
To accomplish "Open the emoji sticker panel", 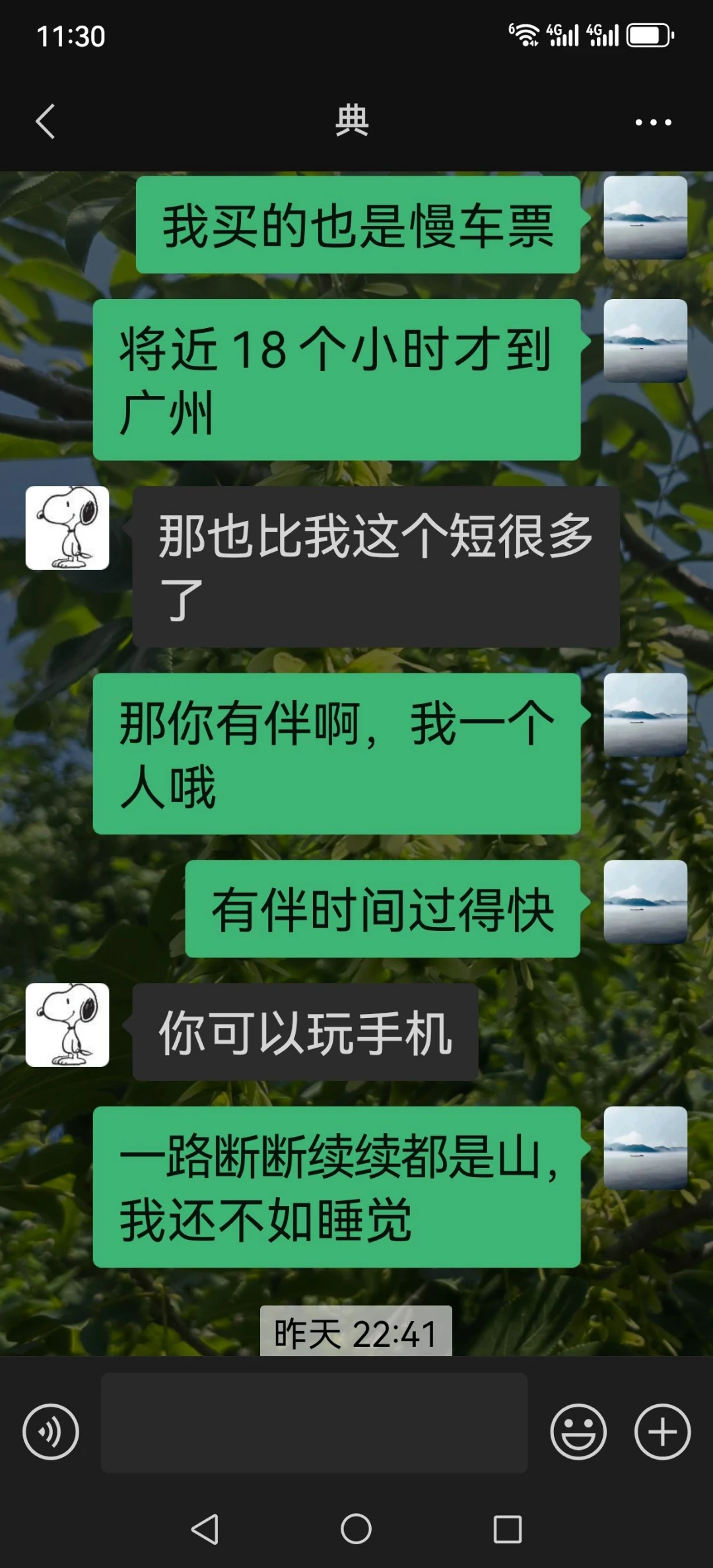I will click(578, 1431).
